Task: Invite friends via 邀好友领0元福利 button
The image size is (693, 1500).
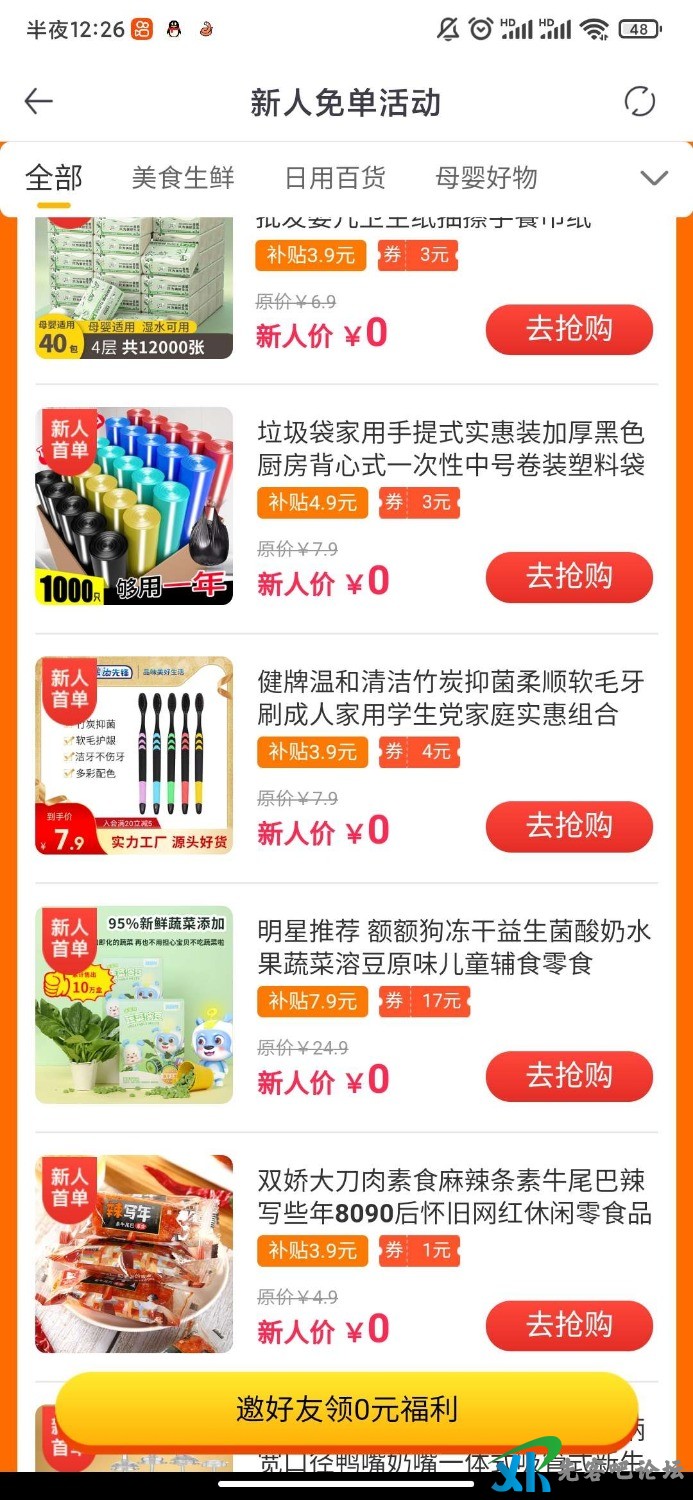Action: coord(346,1409)
